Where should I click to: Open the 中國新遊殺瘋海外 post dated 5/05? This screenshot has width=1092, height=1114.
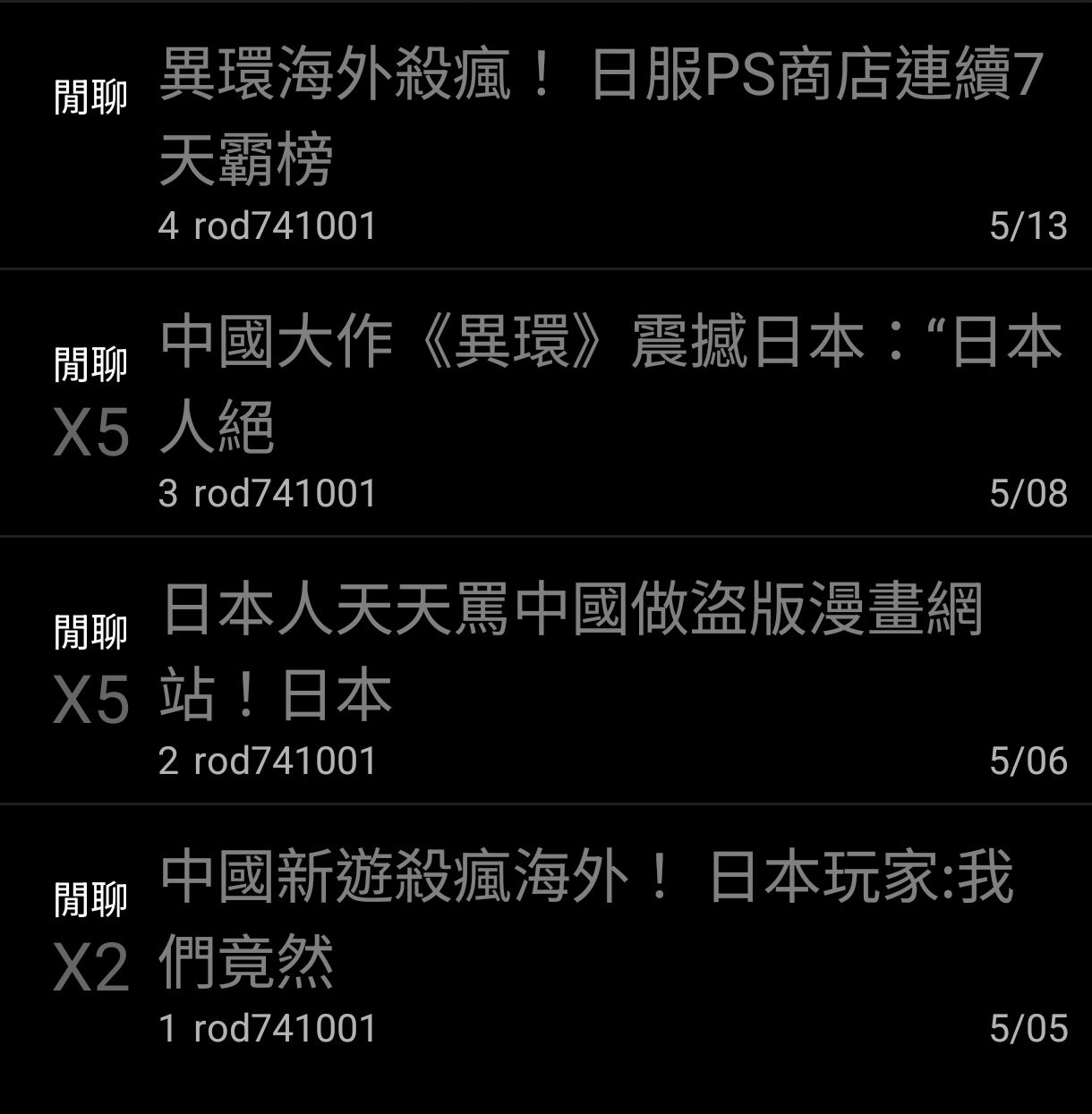click(546, 938)
